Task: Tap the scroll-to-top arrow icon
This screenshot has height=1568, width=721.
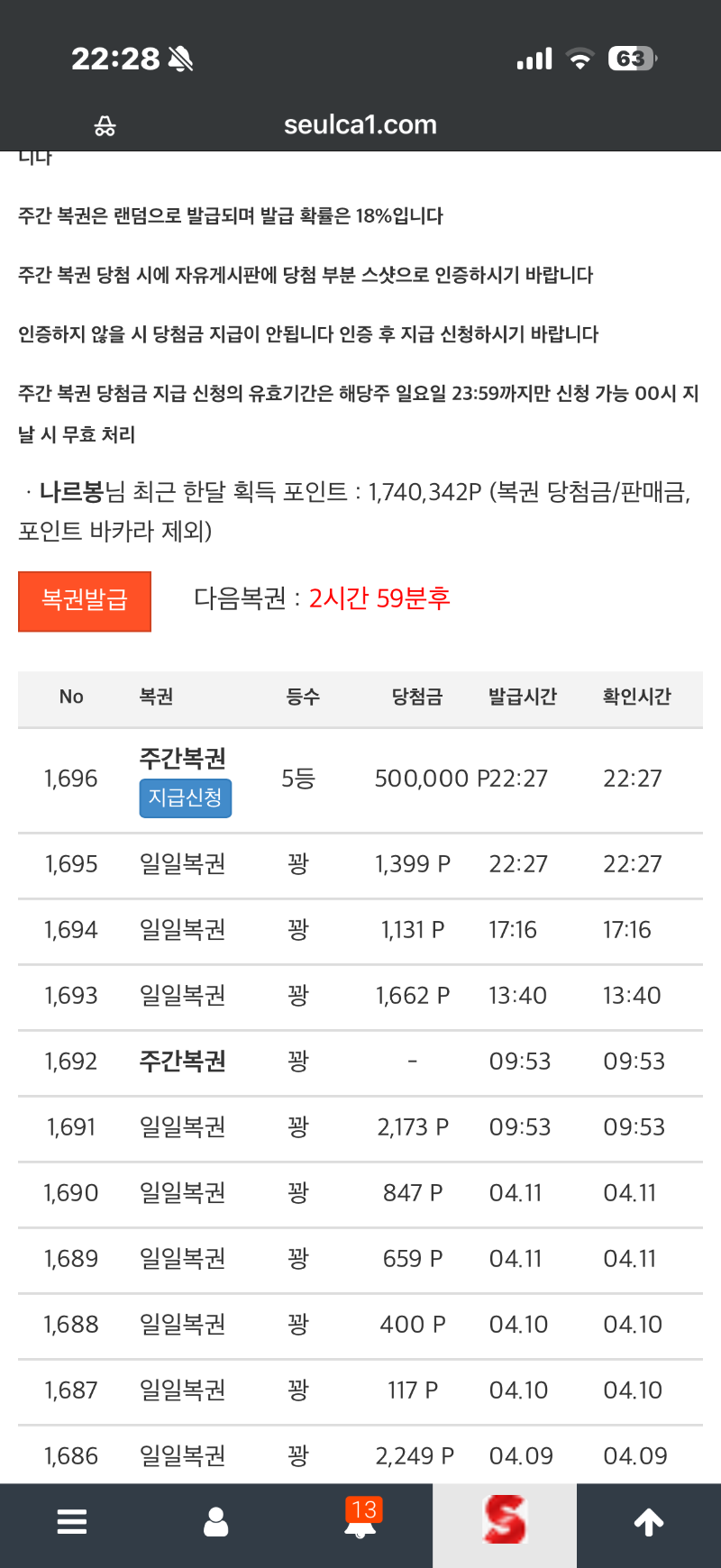Action: 648,1523
